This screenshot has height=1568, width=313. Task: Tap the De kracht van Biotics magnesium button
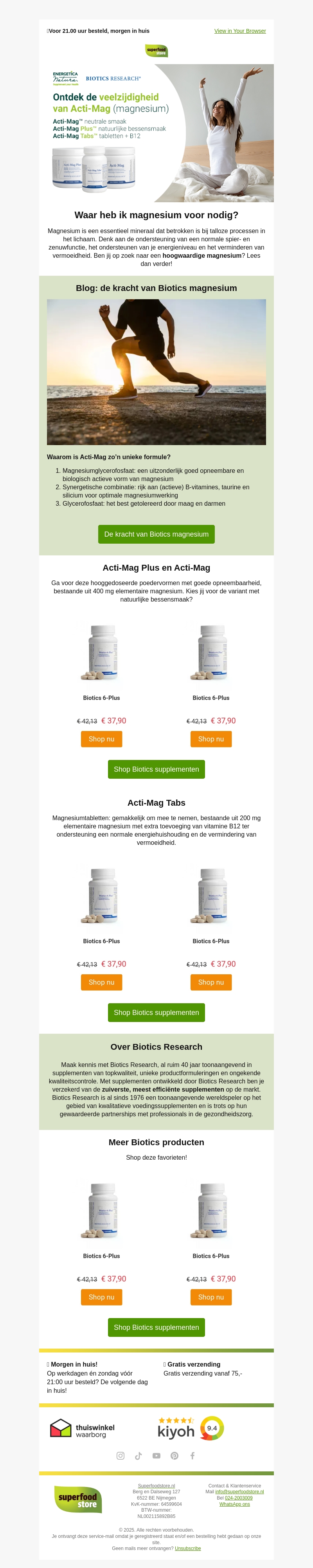coord(156,534)
